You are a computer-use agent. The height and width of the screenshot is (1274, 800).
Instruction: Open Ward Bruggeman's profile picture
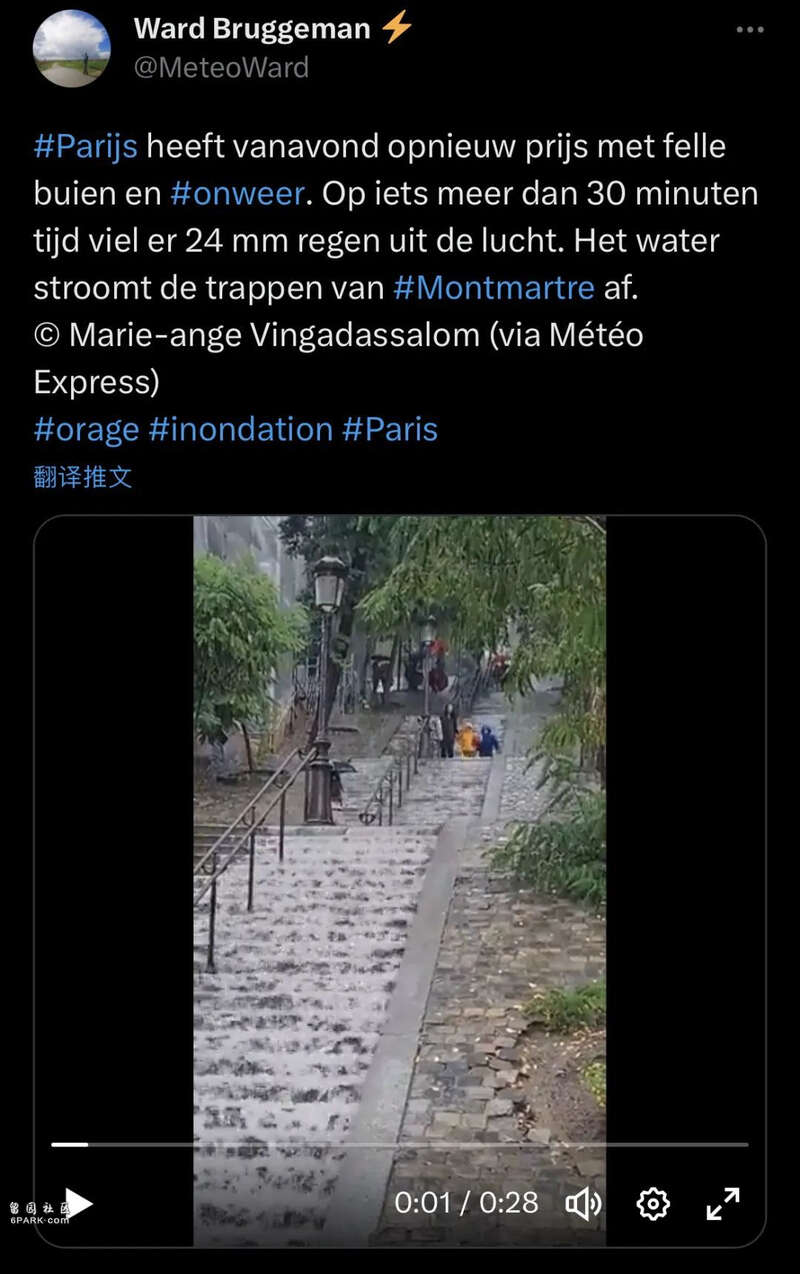tap(71, 49)
